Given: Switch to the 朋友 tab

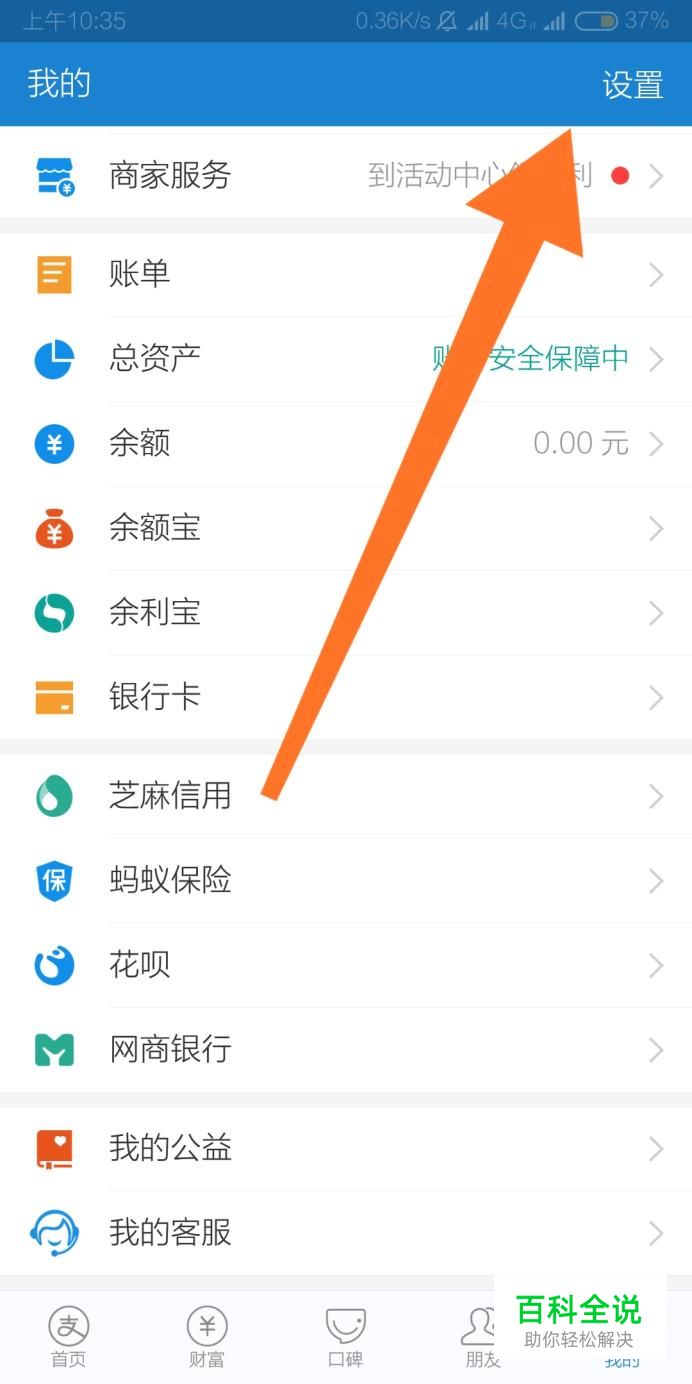Looking at the screenshot, I should pyautogui.click(x=482, y=1336).
